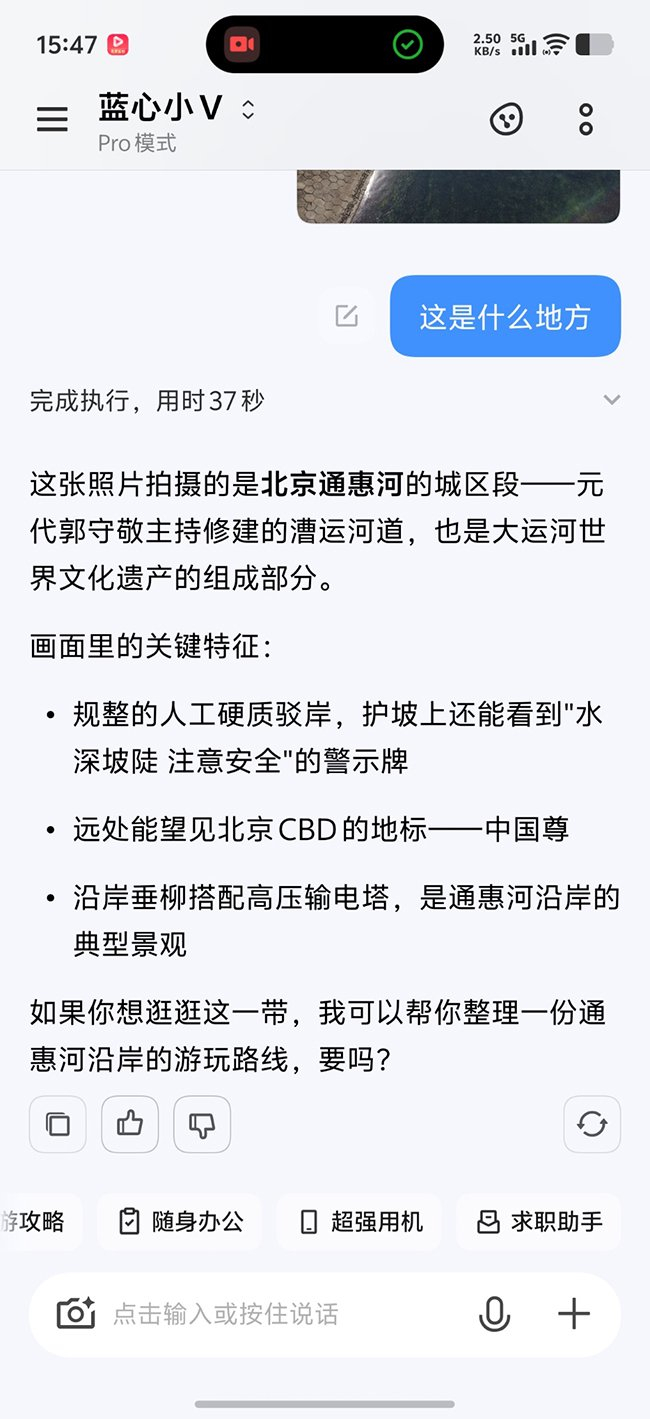Image resolution: width=650 pixels, height=1419 pixels.
Task: Regenerate the response
Action: 592,1124
